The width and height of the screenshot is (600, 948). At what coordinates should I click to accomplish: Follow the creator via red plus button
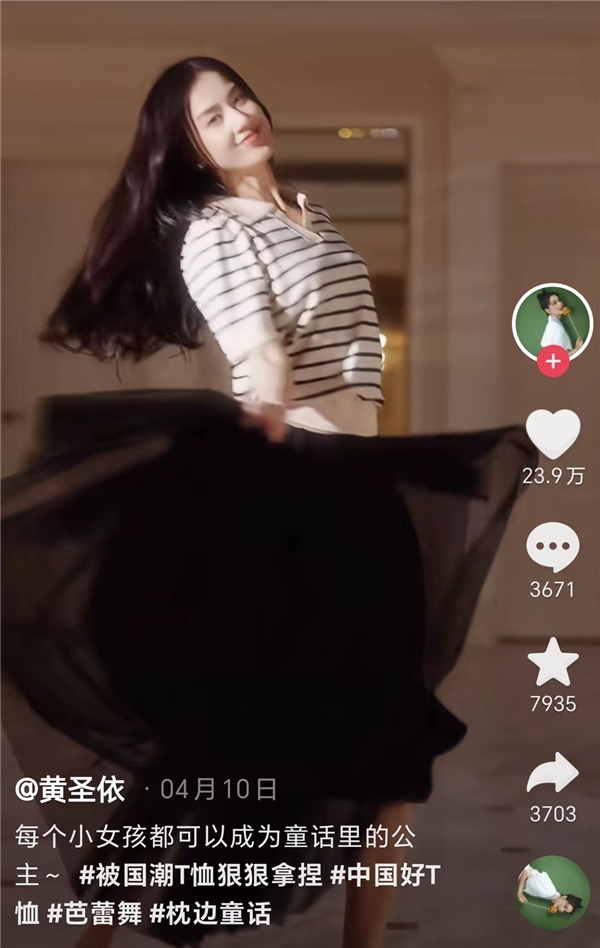[552, 362]
